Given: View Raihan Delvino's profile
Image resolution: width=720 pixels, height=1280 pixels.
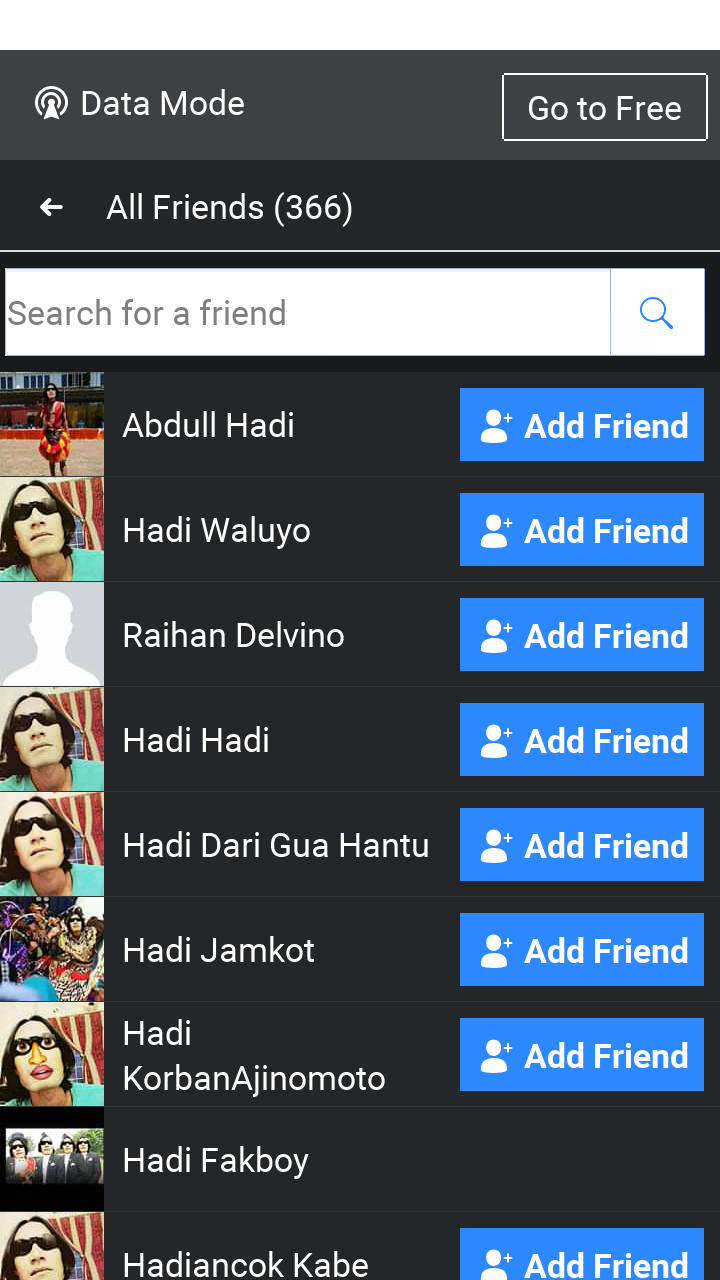Looking at the screenshot, I should coord(233,635).
